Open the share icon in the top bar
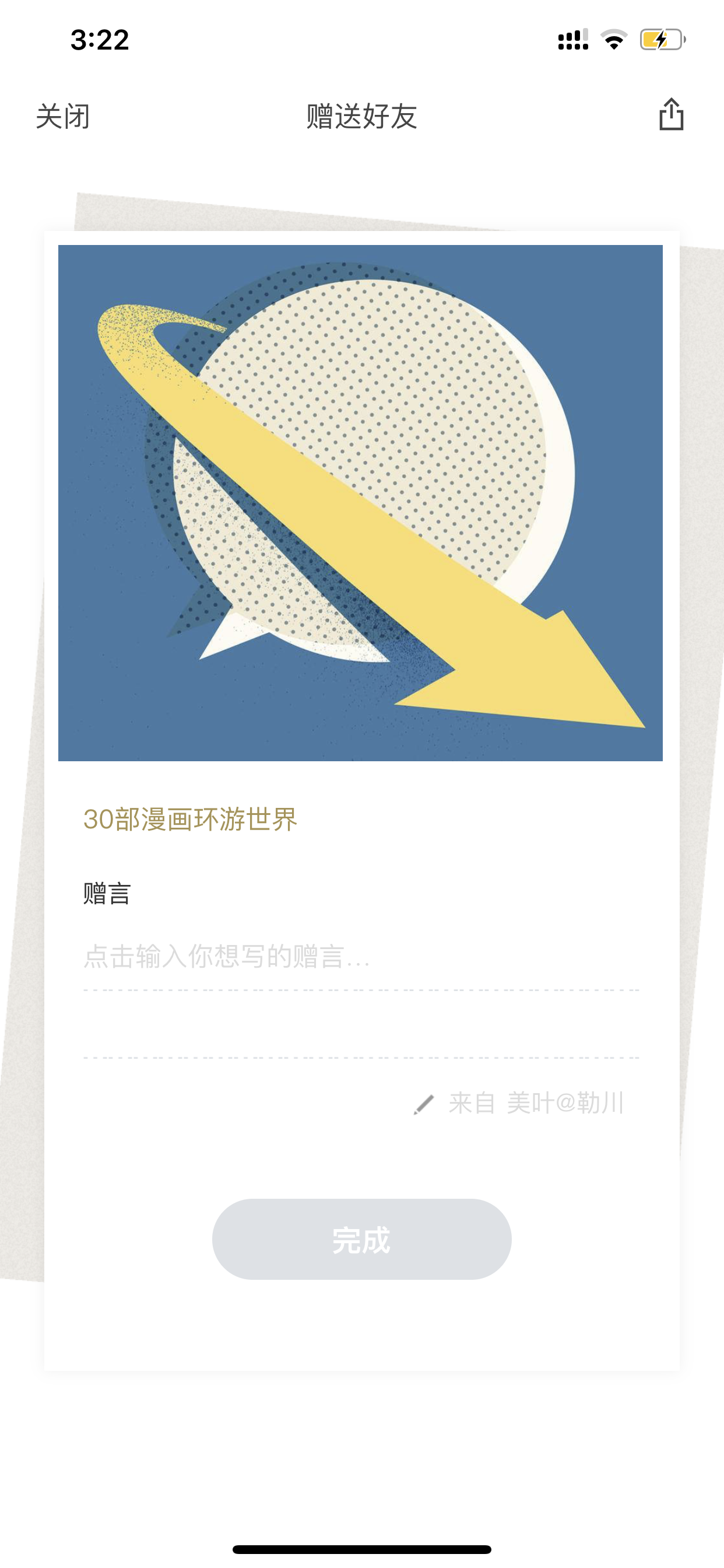 coord(671,114)
